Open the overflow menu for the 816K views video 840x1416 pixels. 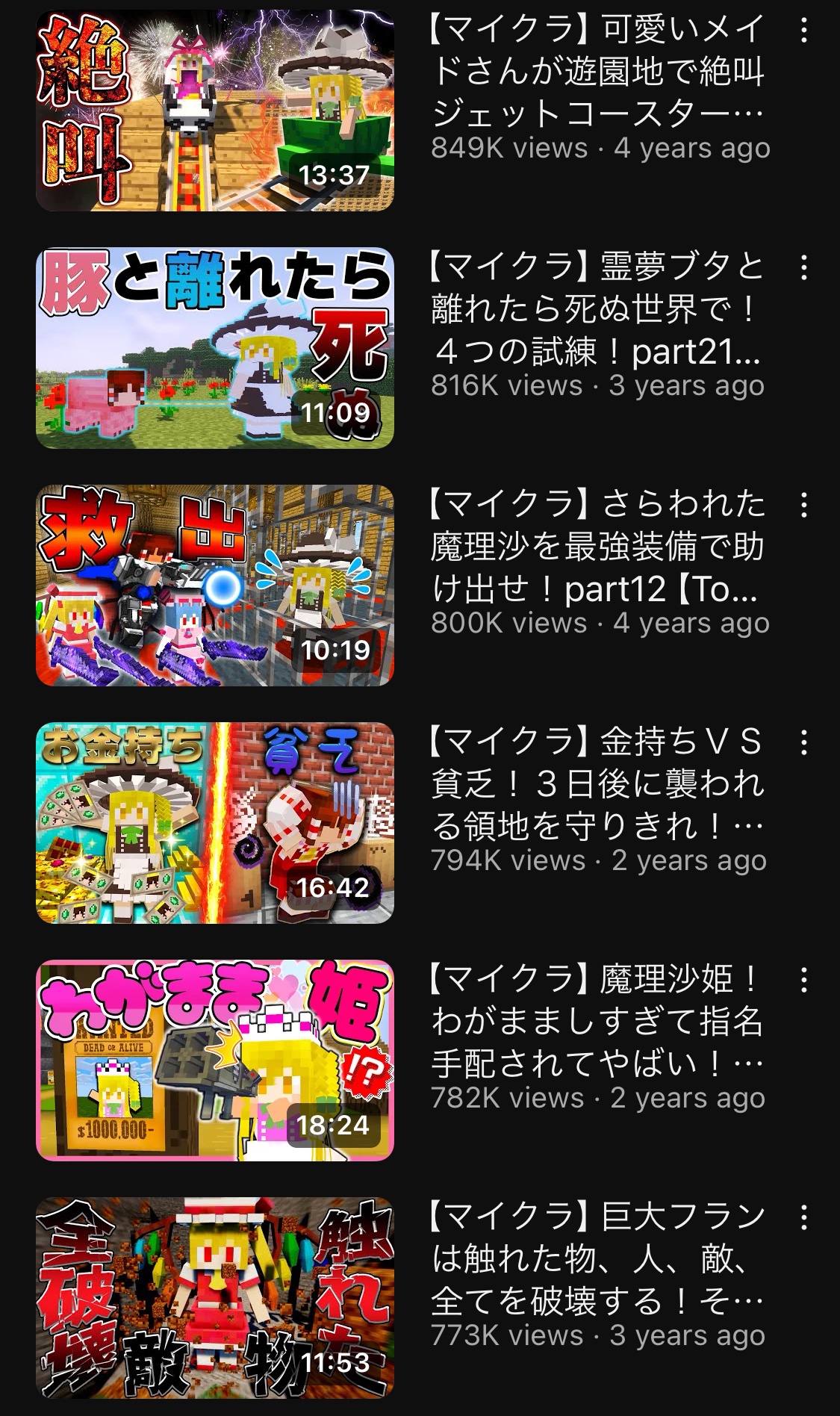coord(803,268)
